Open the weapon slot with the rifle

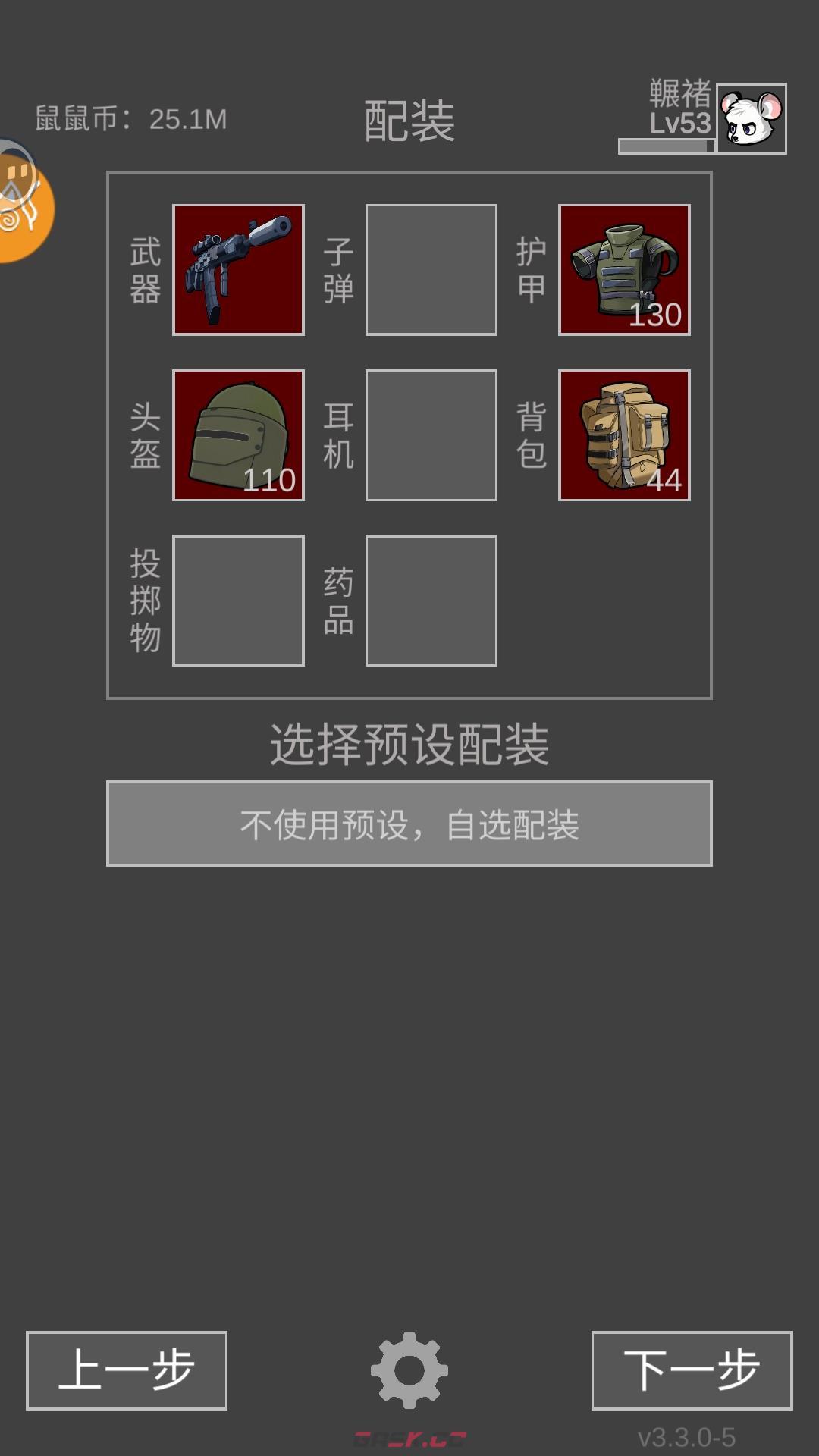coord(238,269)
